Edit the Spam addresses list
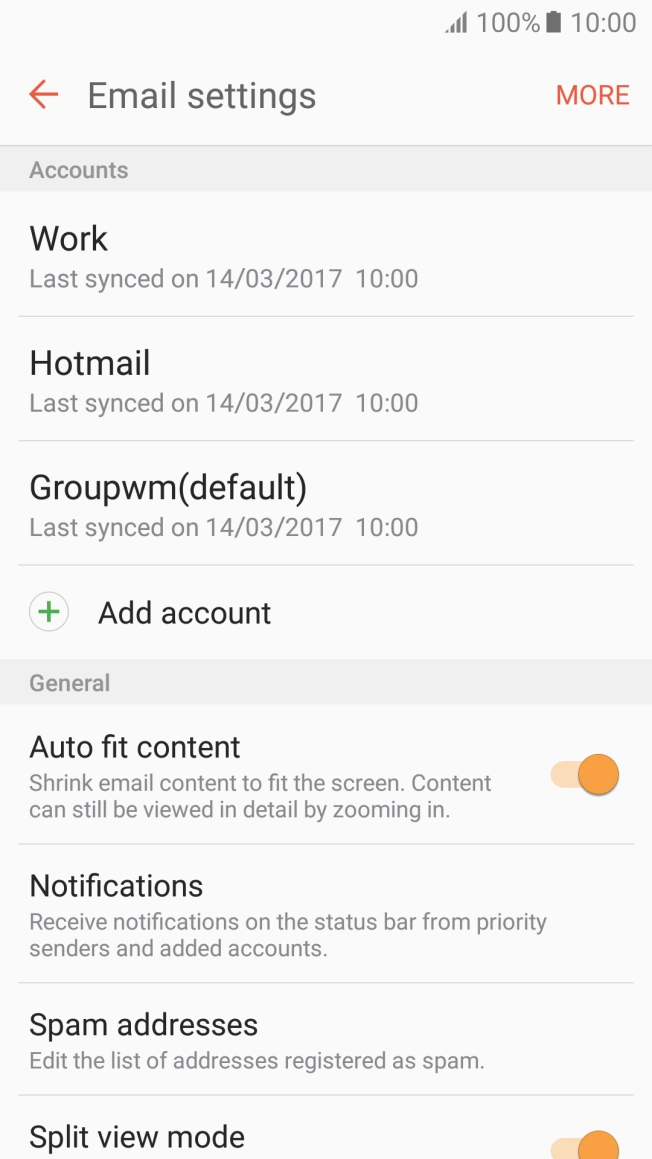 click(x=325, y=1040)
